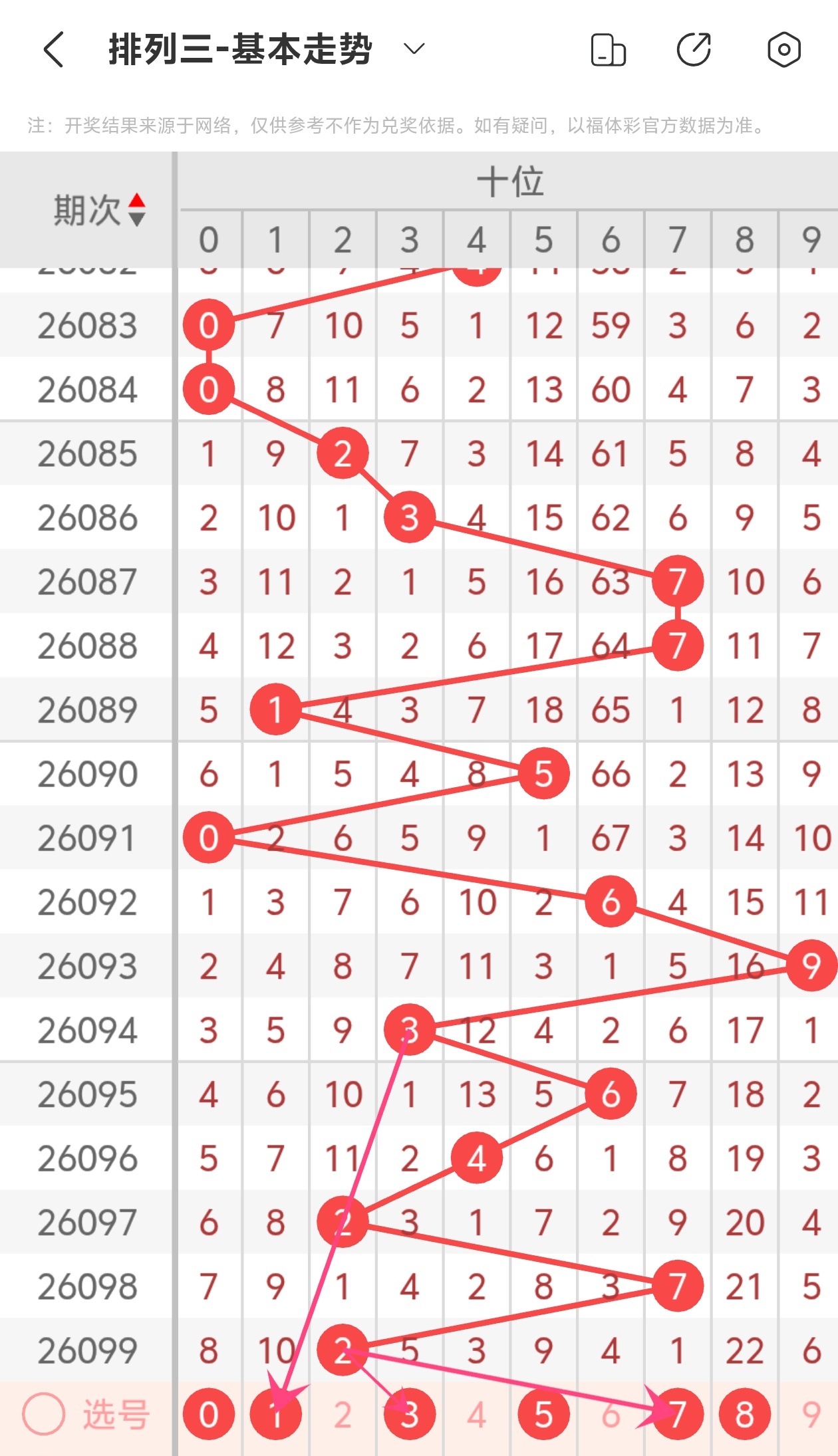Tap the 选号 circle at the bottom row
Image resolution: width=838 pixels, height=1456 pixels.
pyautogui.click(x=44, y=1413)
